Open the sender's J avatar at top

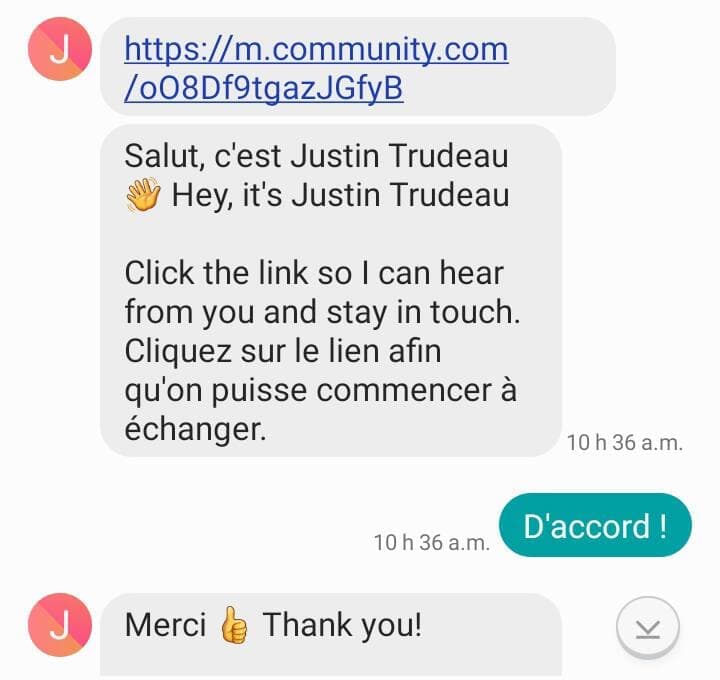tap(60, 49)
